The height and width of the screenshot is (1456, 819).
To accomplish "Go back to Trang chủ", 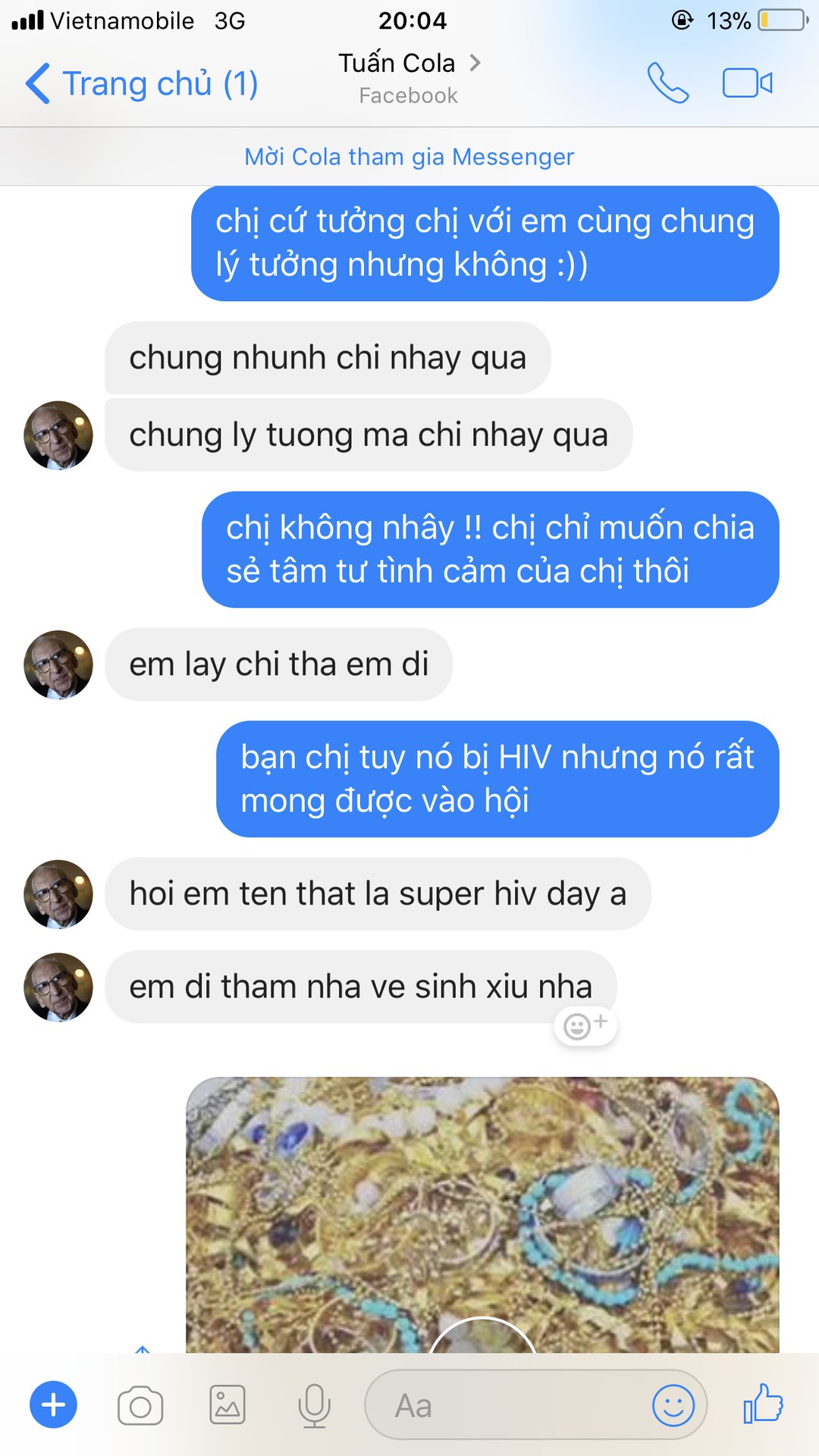I will click(x=142, y=83).
